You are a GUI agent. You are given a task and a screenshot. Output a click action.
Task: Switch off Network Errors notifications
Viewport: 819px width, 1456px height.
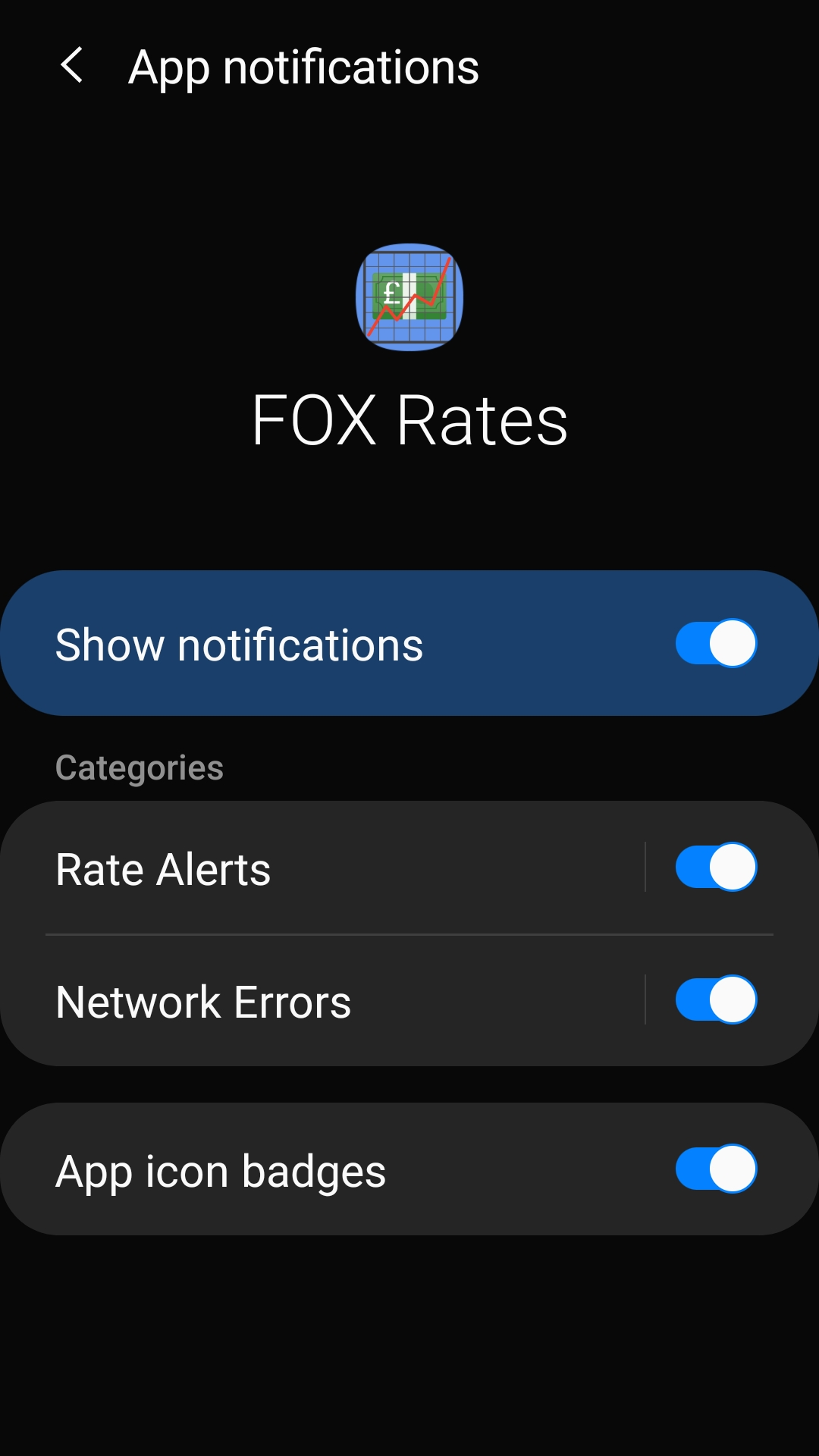click(x=715, y=999)
